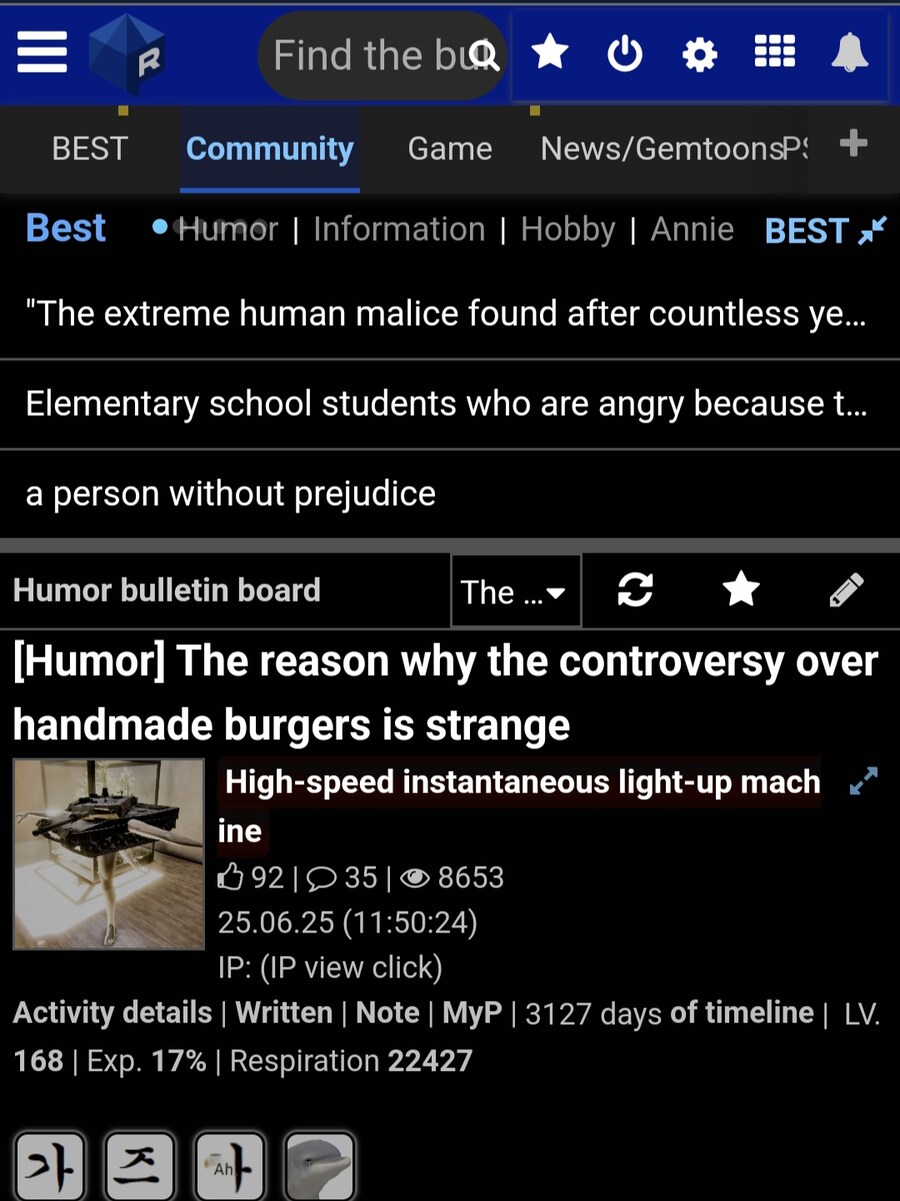Image resolution: width=900 pixels, height=1201 pixels.
Task: Expand the board sort dropdown
Action: [514, 592]
